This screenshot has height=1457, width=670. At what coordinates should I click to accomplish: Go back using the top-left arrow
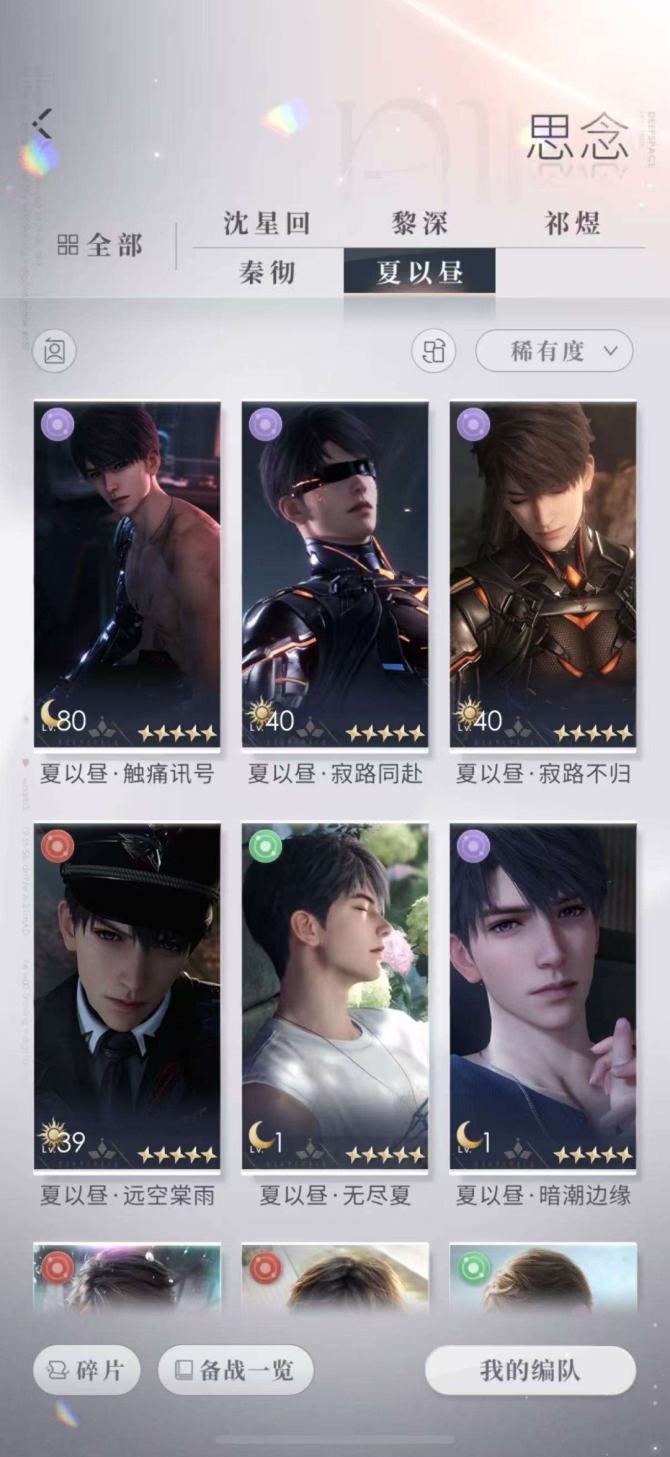[x=42, y=124]
